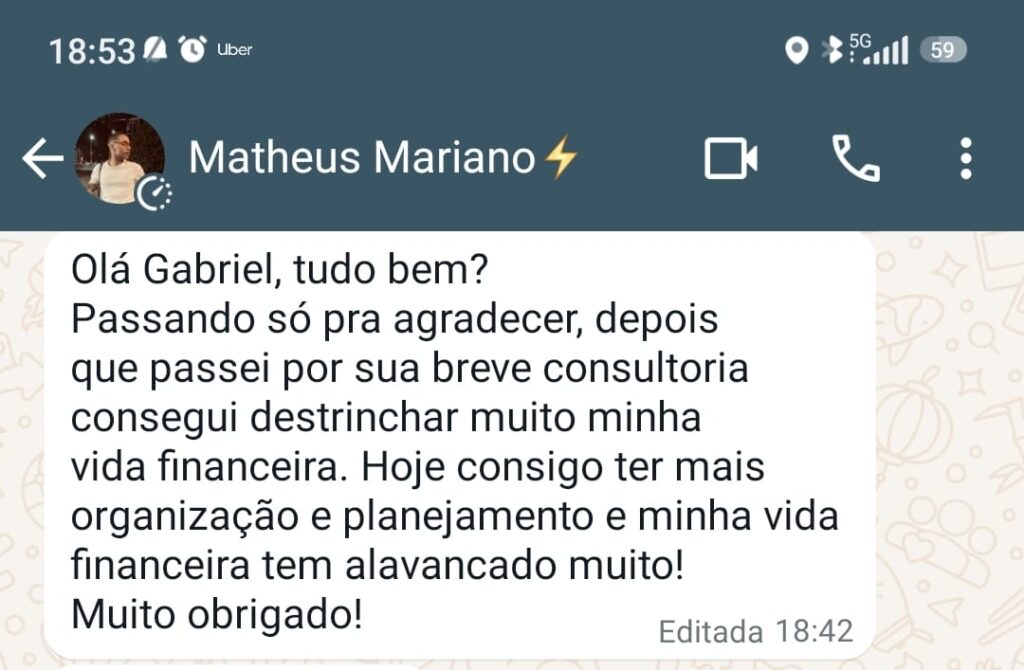Start a video call with Matheus

tap(731, 159)
